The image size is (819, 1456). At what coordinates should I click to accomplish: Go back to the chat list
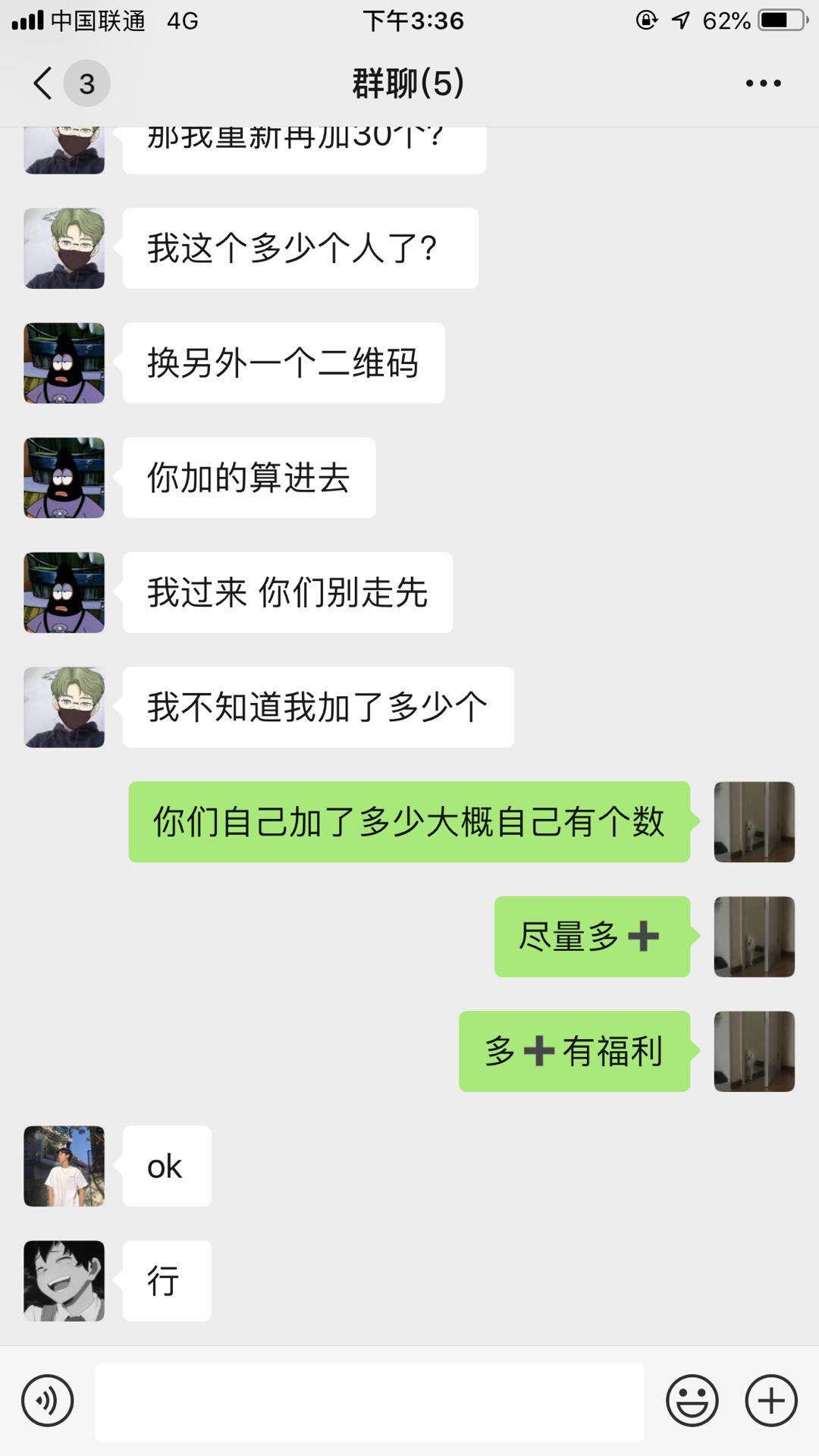click(44, 83)
